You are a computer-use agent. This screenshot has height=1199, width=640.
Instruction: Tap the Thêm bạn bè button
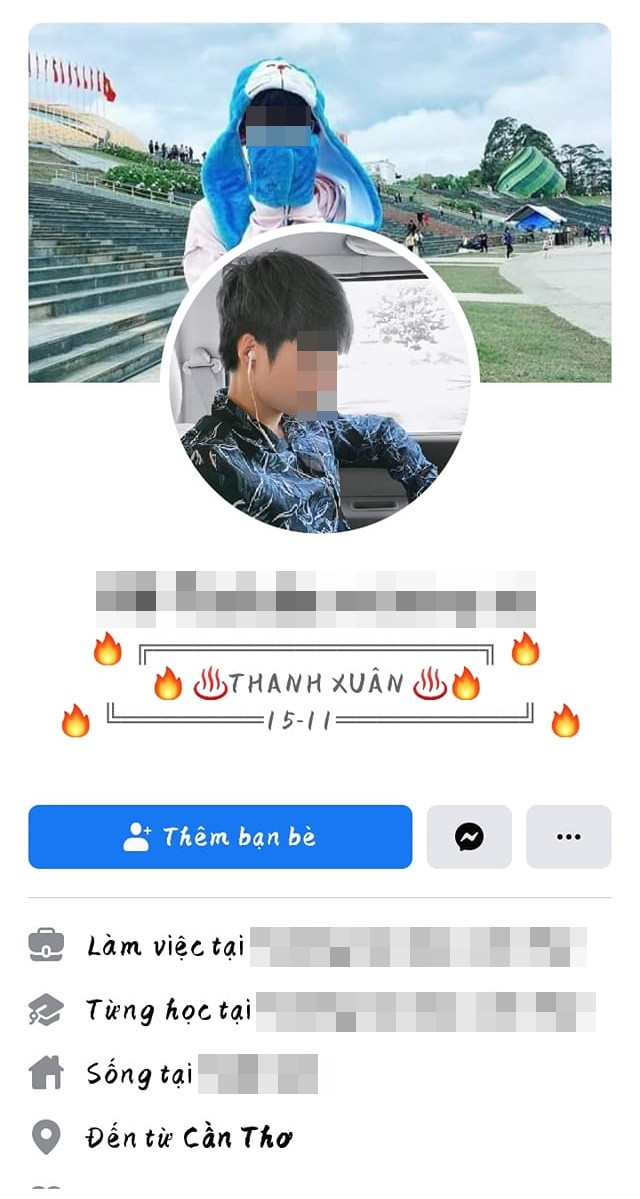pyautogui.click(x=220, y=837)
